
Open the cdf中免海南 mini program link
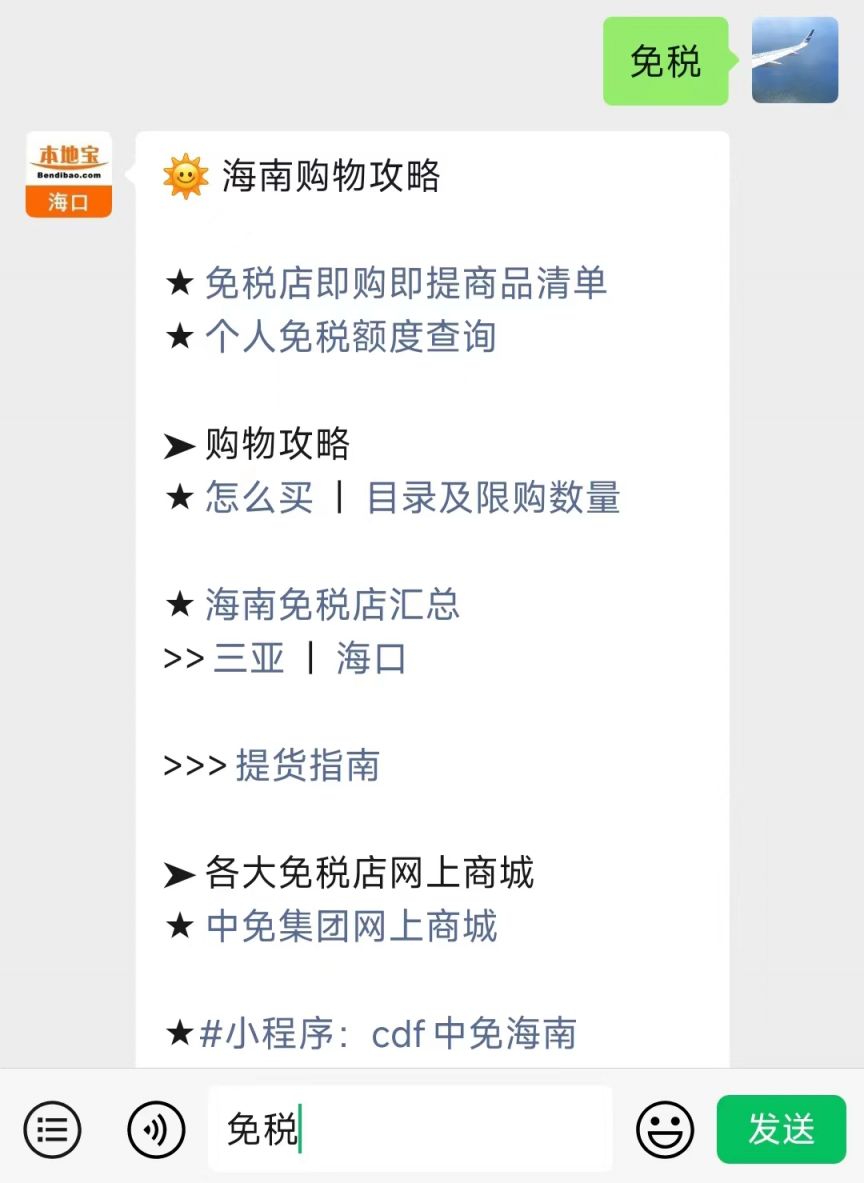click(x=388, y=1033)
